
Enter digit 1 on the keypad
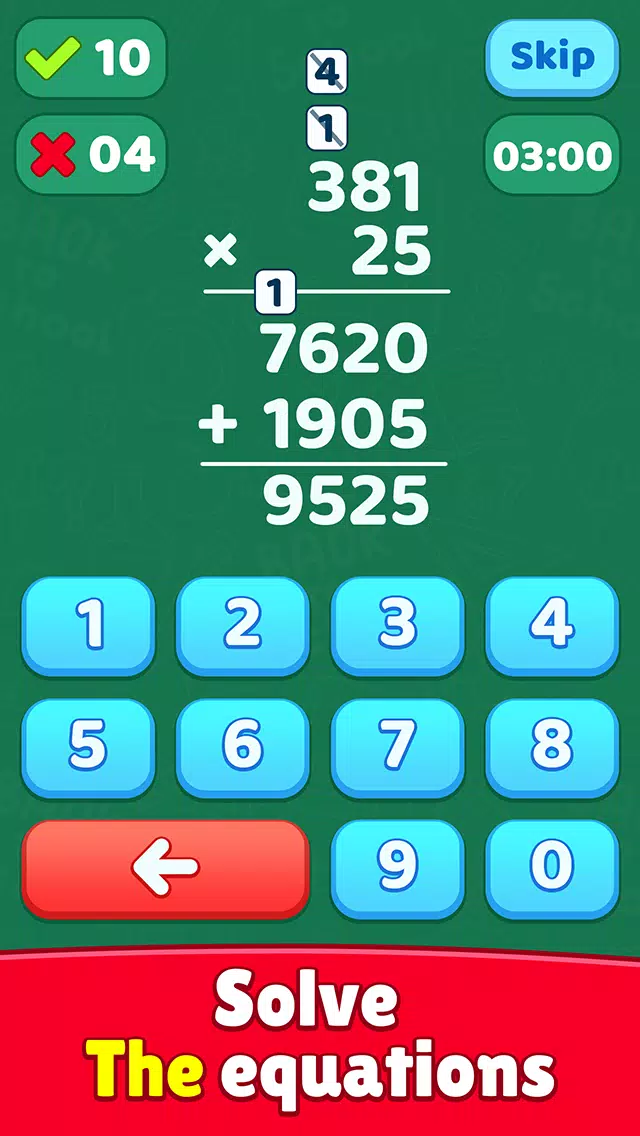pyautogui.click(x=88, y=627)
